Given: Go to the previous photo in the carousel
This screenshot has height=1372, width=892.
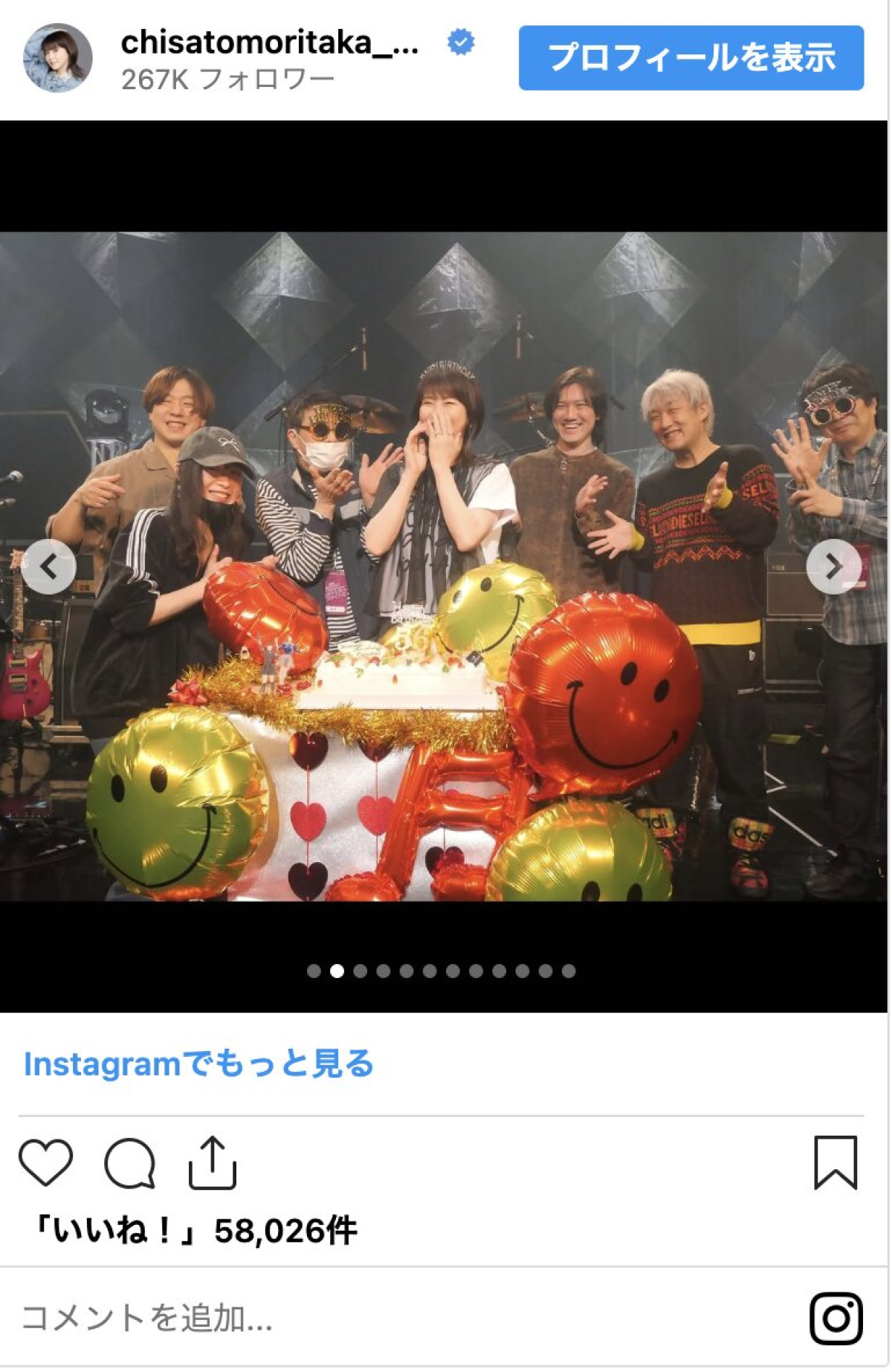Looking at the screenshot, I should pos(48,568).
